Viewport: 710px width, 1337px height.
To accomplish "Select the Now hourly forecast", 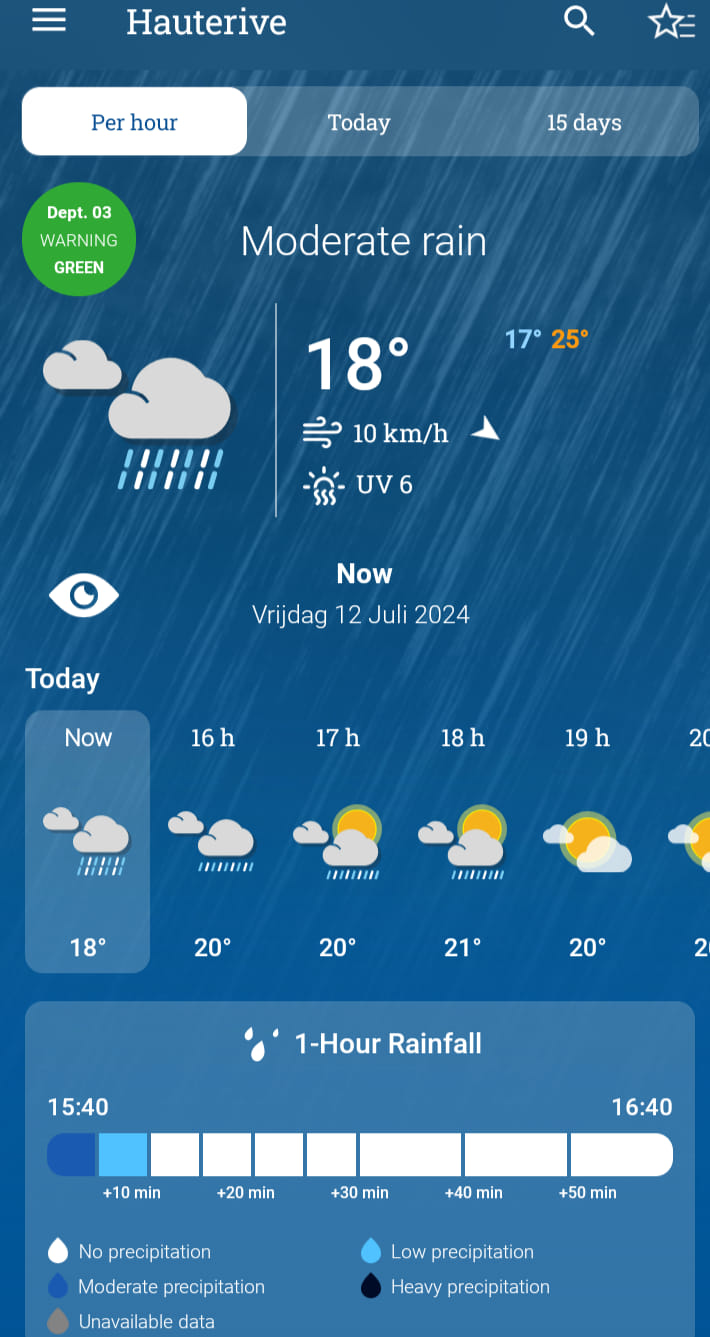I will coord(88,840).
